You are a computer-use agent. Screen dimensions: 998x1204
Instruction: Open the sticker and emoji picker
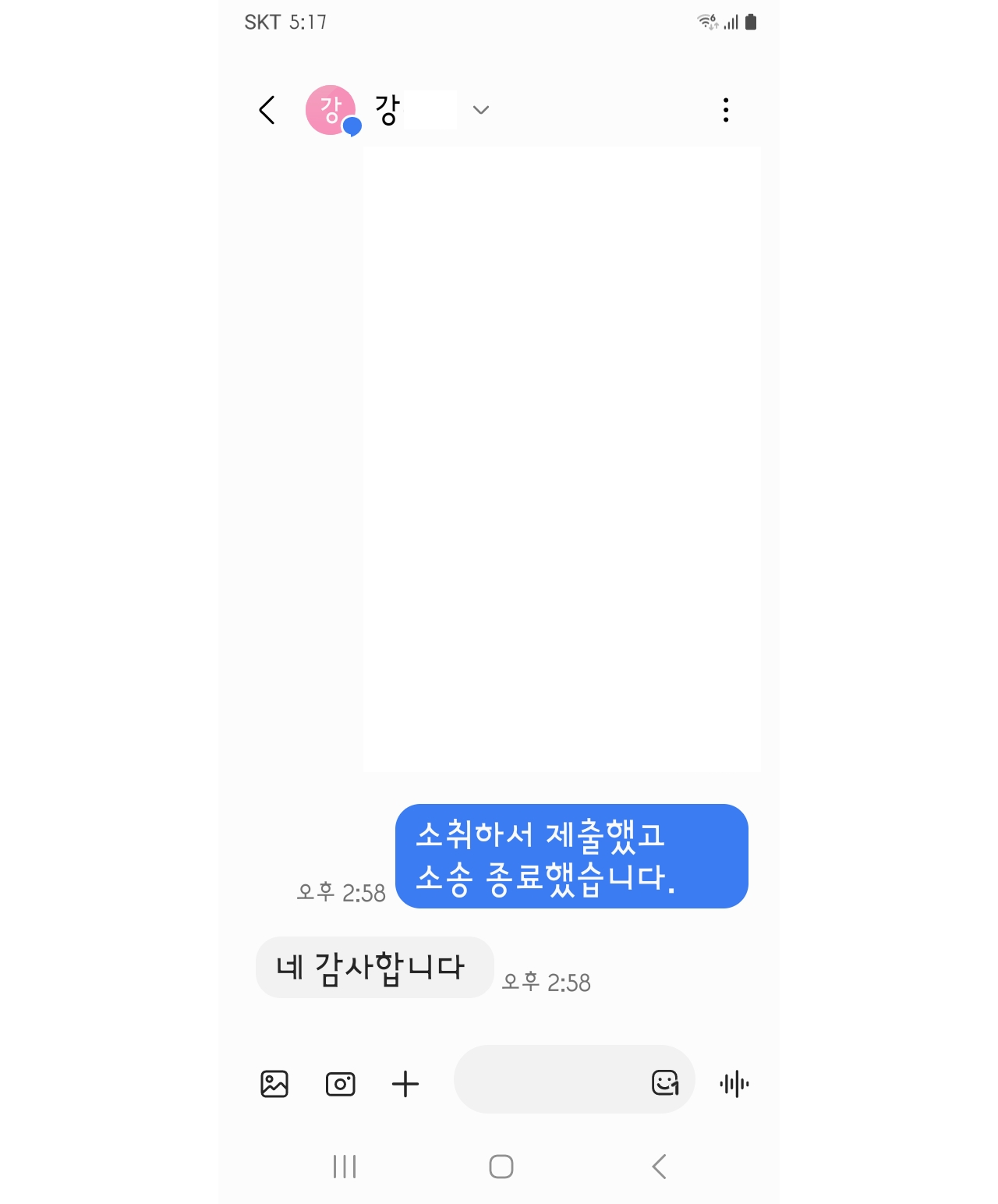click(665, 1082)
